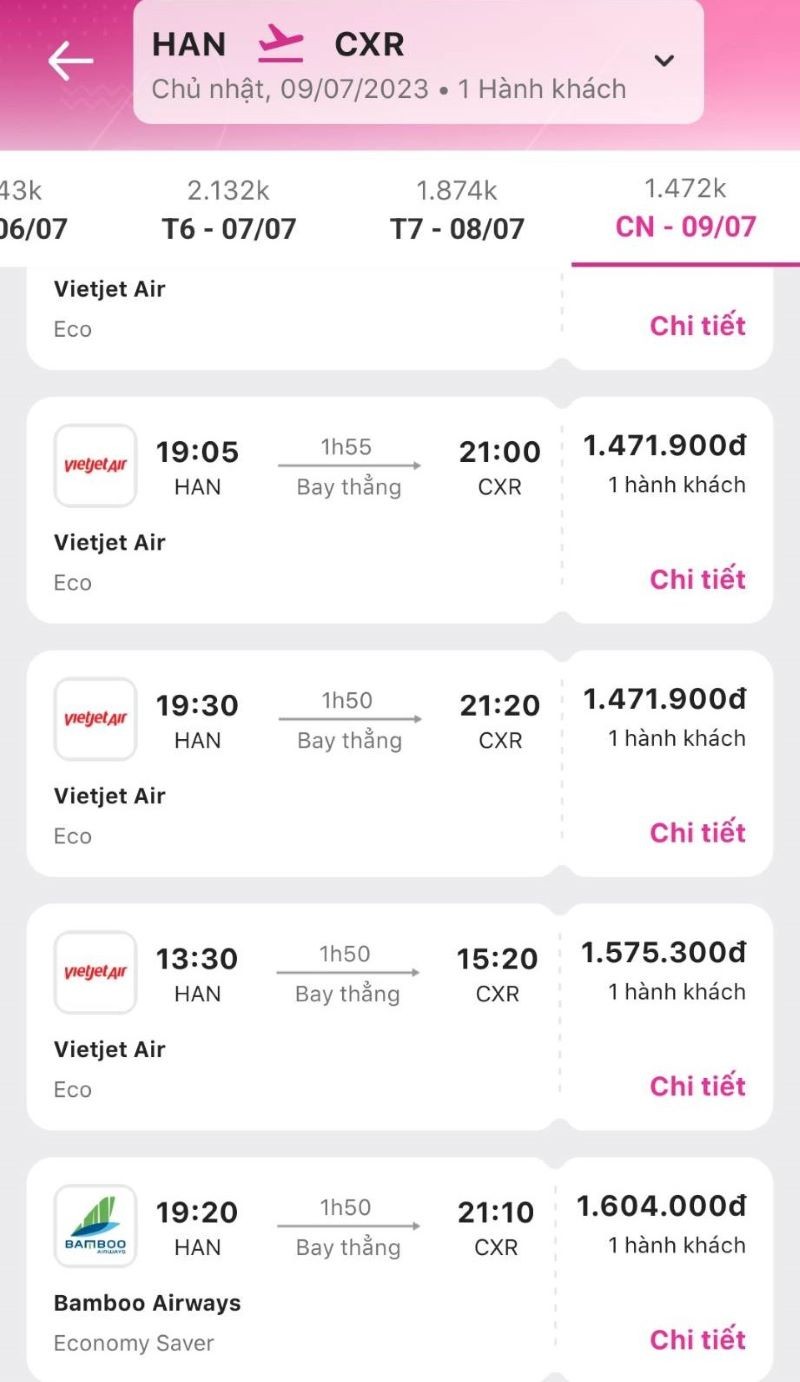Tap the Vietjet Air logo on the 19:05 flight

click(x=95, y=464)
